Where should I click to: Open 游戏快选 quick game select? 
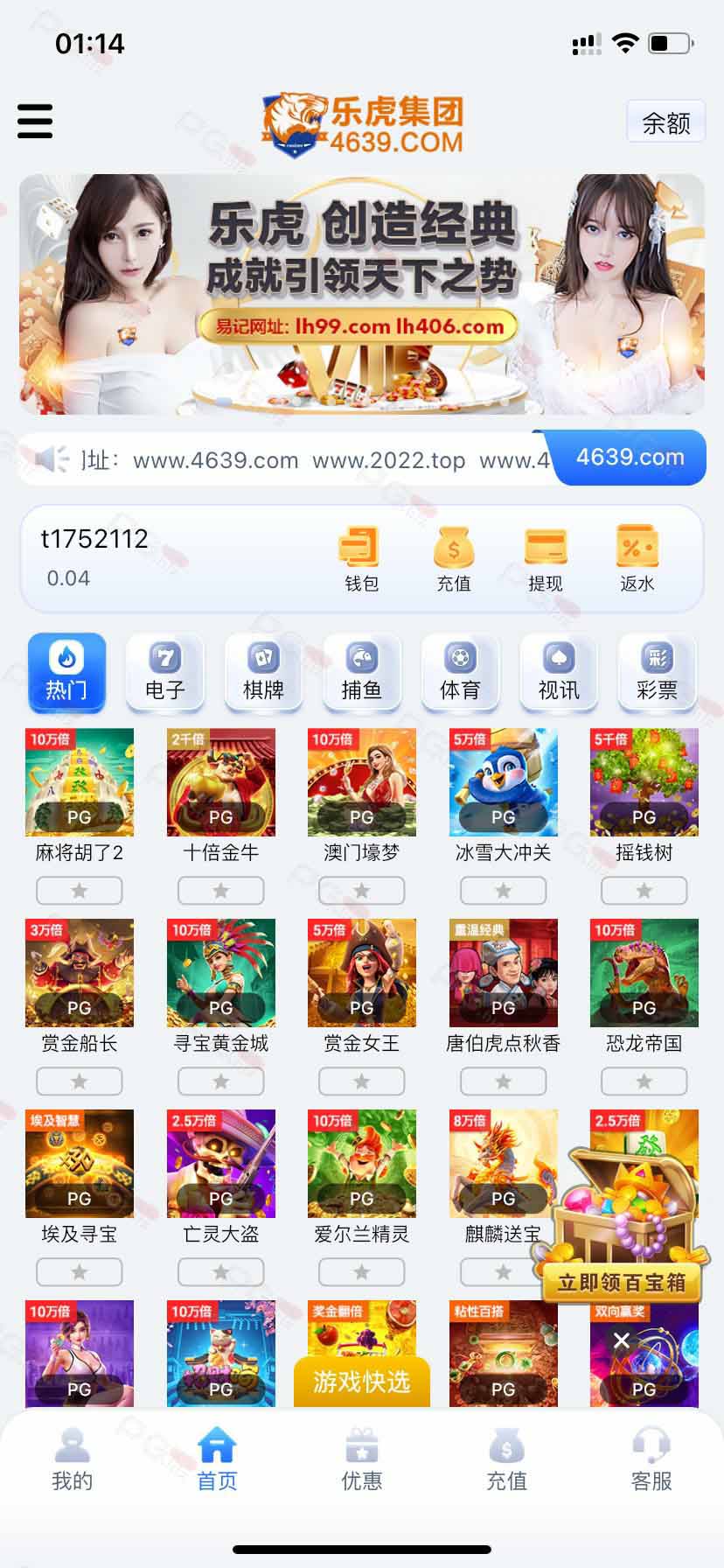tap(362, 1382)
